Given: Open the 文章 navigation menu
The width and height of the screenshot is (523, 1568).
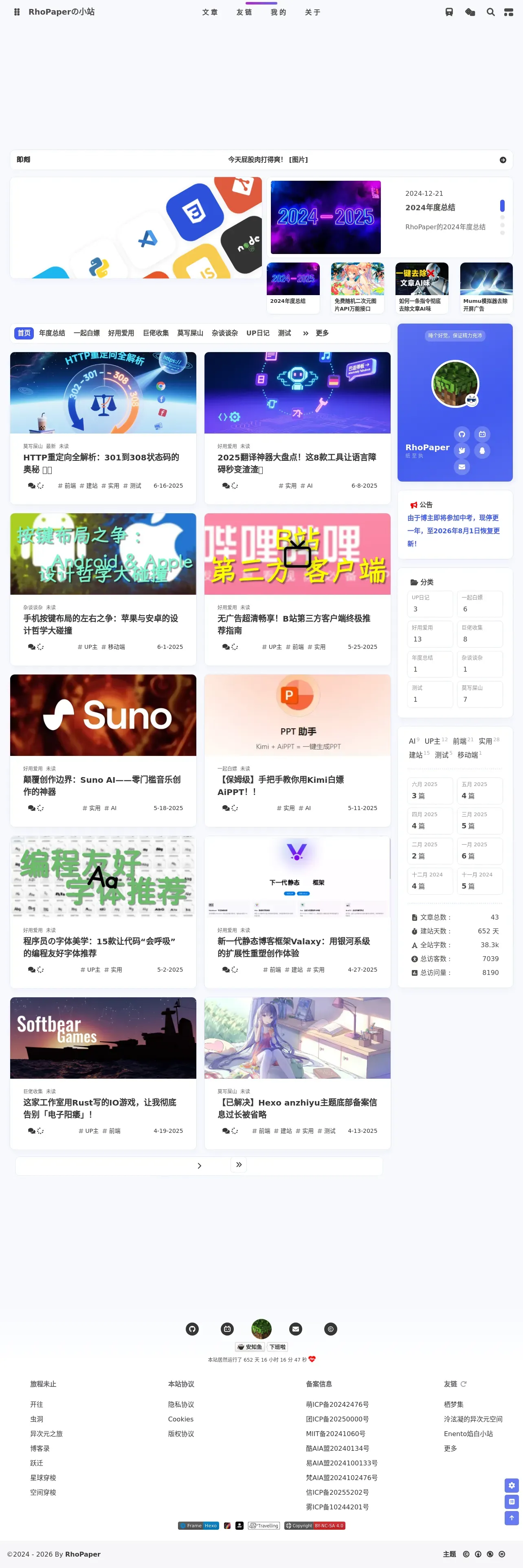Looking at the screenshot, I should [x=210, y=12].
